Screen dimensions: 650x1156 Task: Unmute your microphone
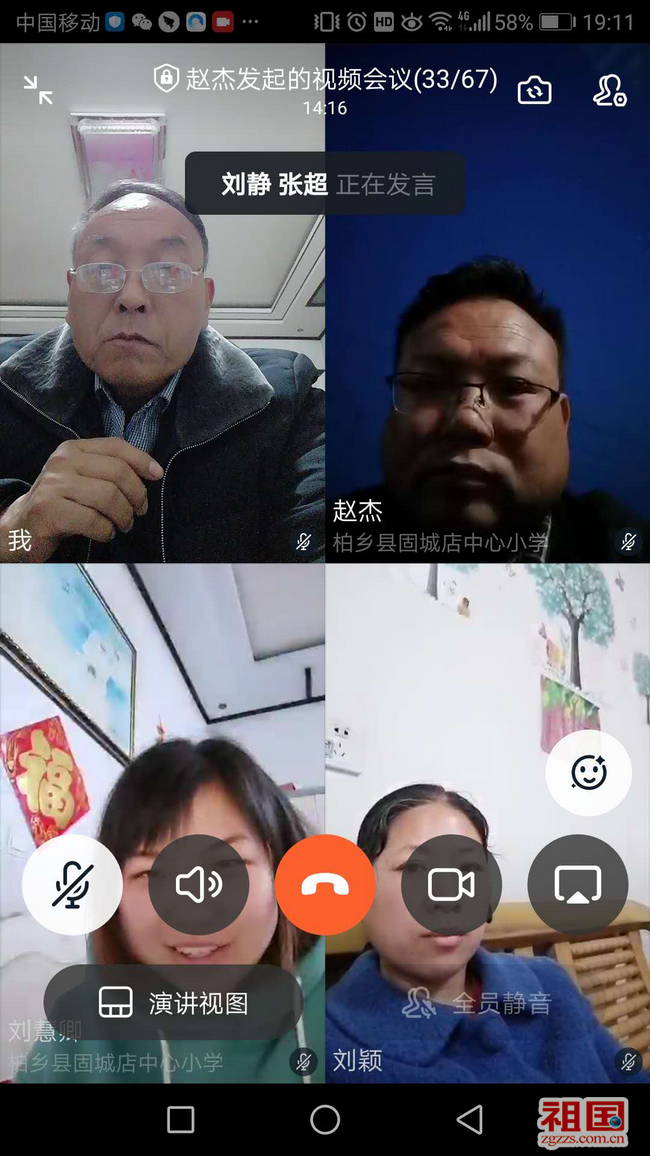[x=72, y=885]
